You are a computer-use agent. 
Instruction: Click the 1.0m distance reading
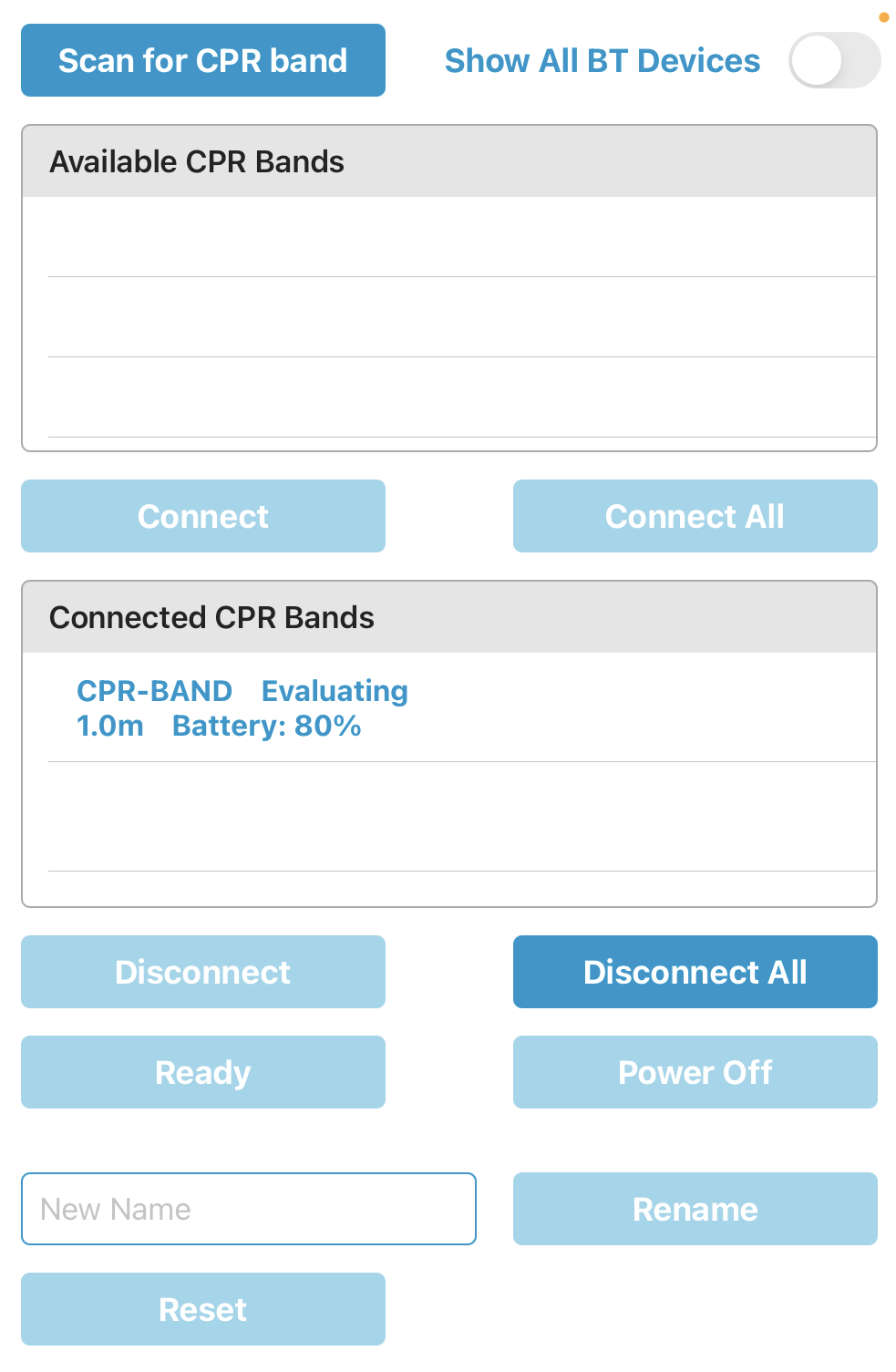click(x=109, y=727)
